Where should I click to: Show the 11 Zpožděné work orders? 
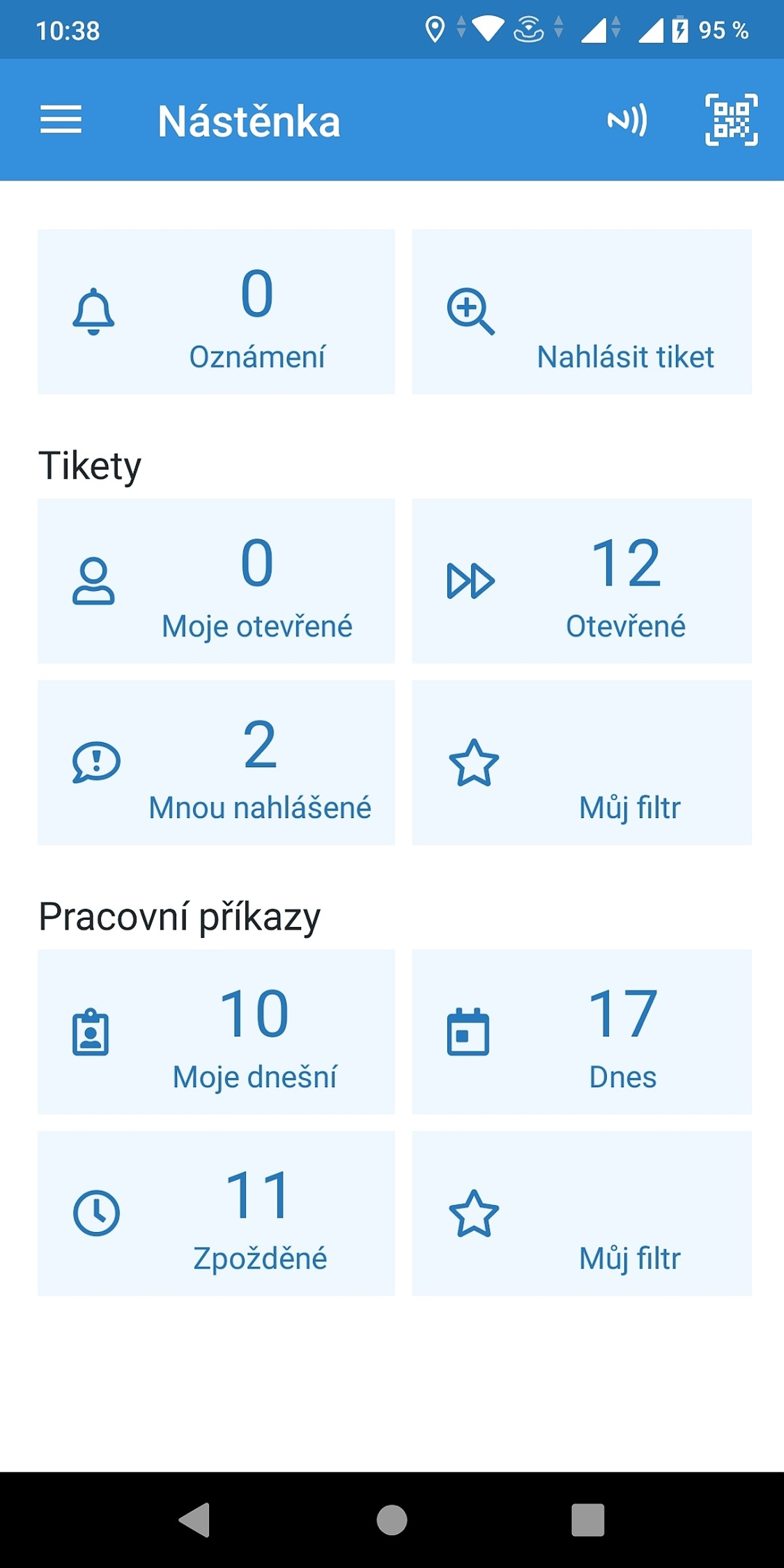tap(216, 1213)
